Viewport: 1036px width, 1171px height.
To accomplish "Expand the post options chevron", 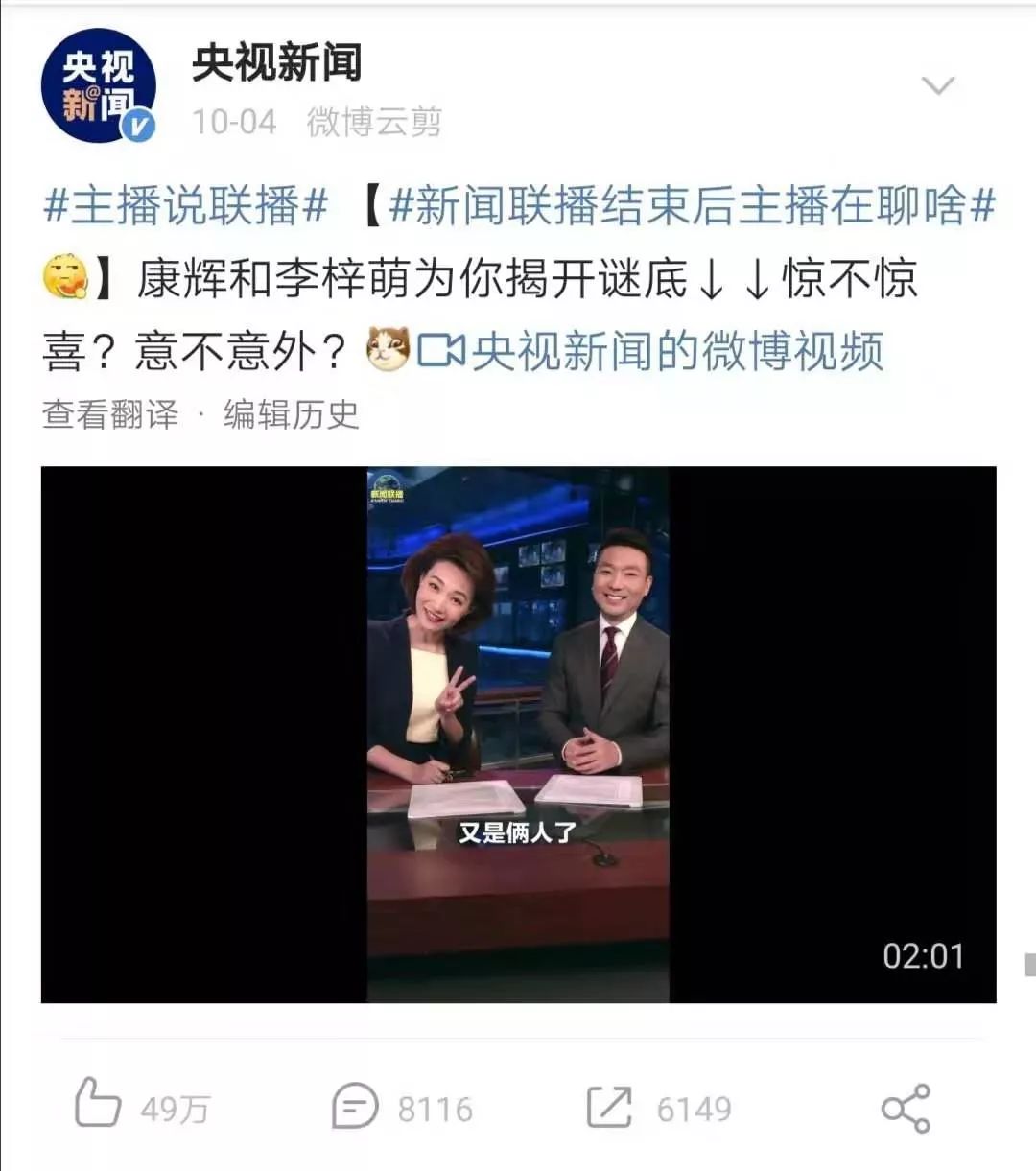I will 937,85.
